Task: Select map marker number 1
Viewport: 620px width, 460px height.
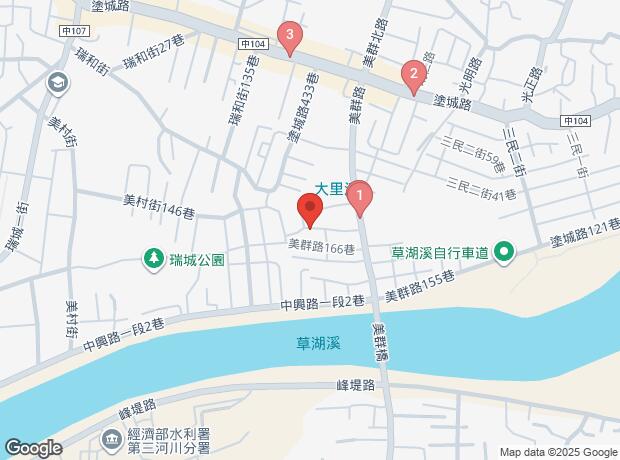Action: (x=359, y=197)
